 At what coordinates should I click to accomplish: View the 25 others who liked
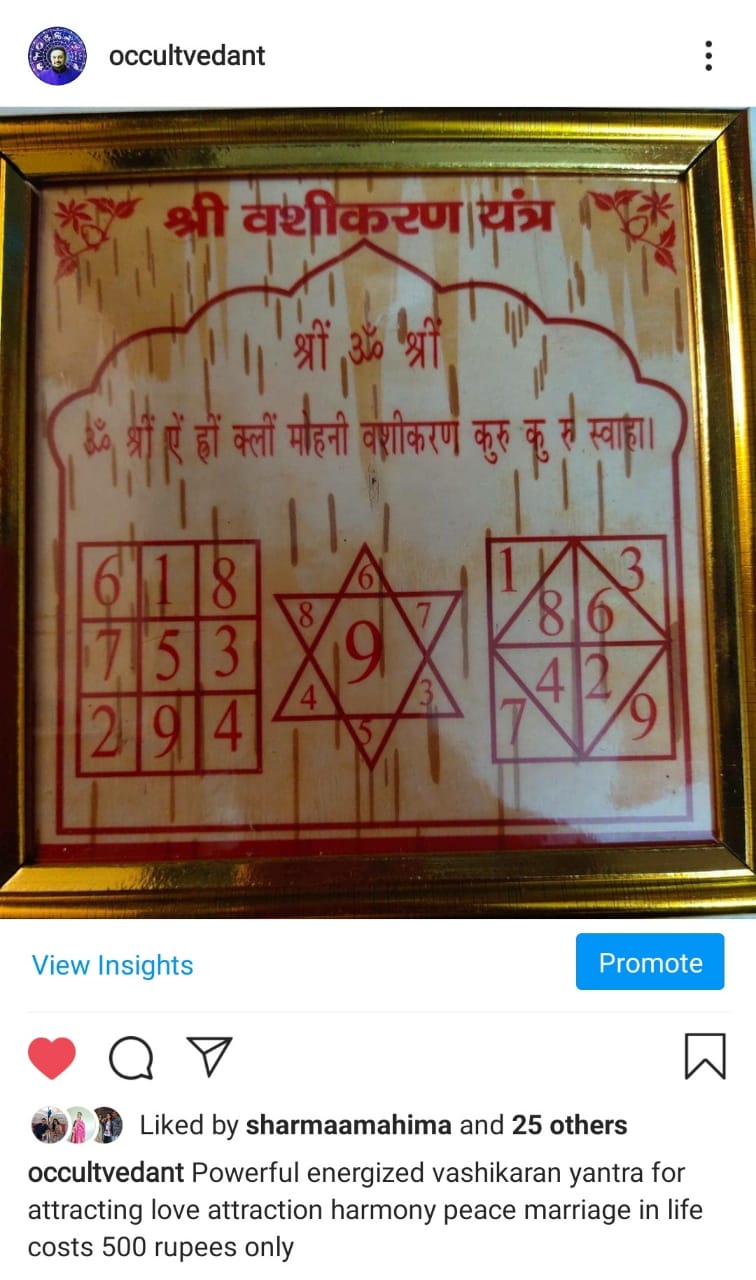(569, 1125)
